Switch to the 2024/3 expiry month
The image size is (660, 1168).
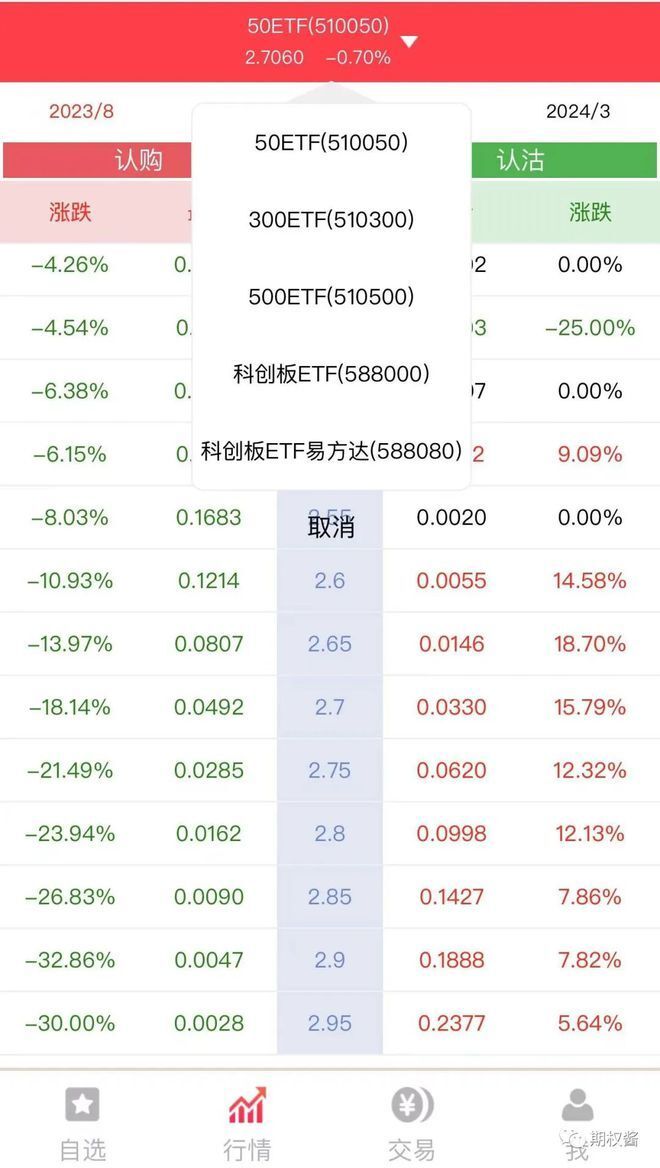pos(578,112)
